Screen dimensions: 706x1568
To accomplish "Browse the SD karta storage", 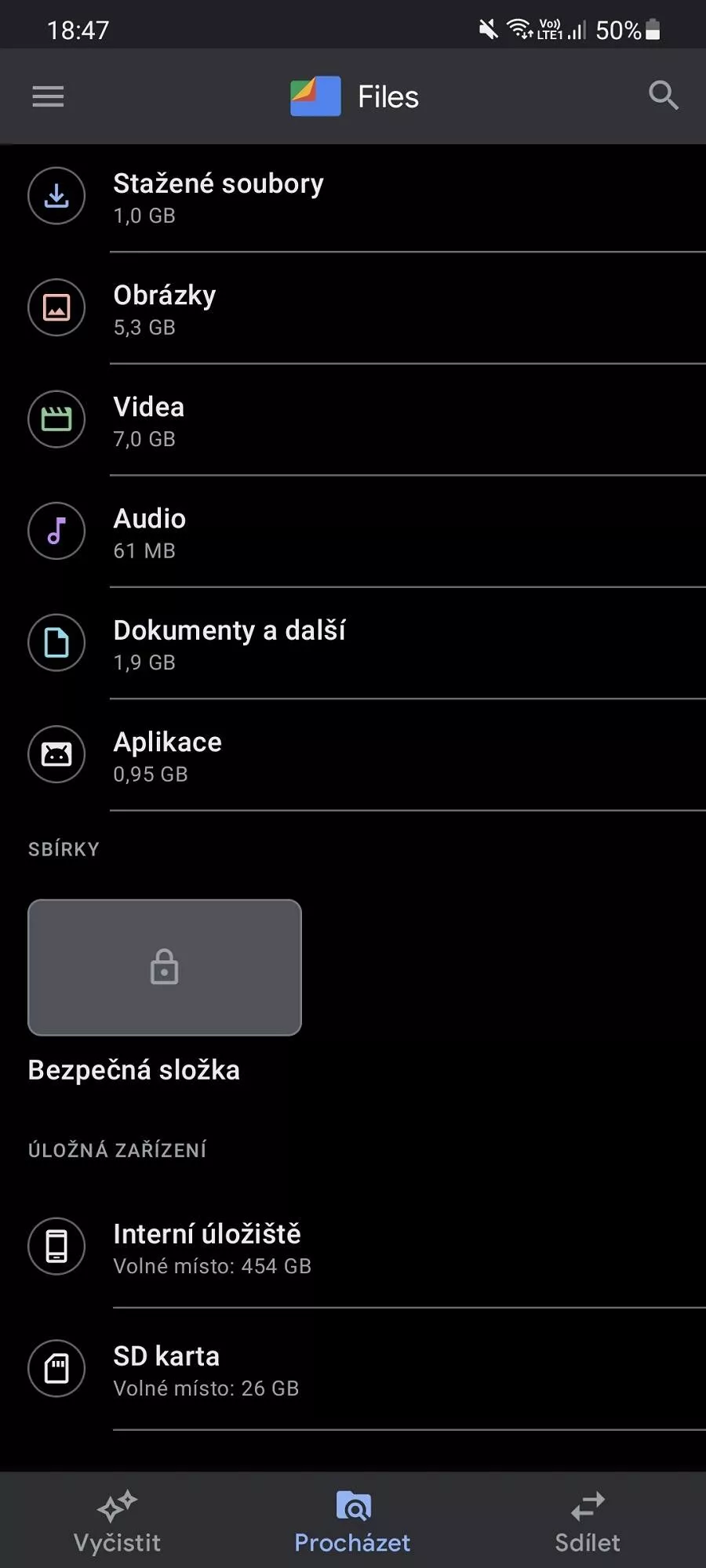I will pos(353,1369).
